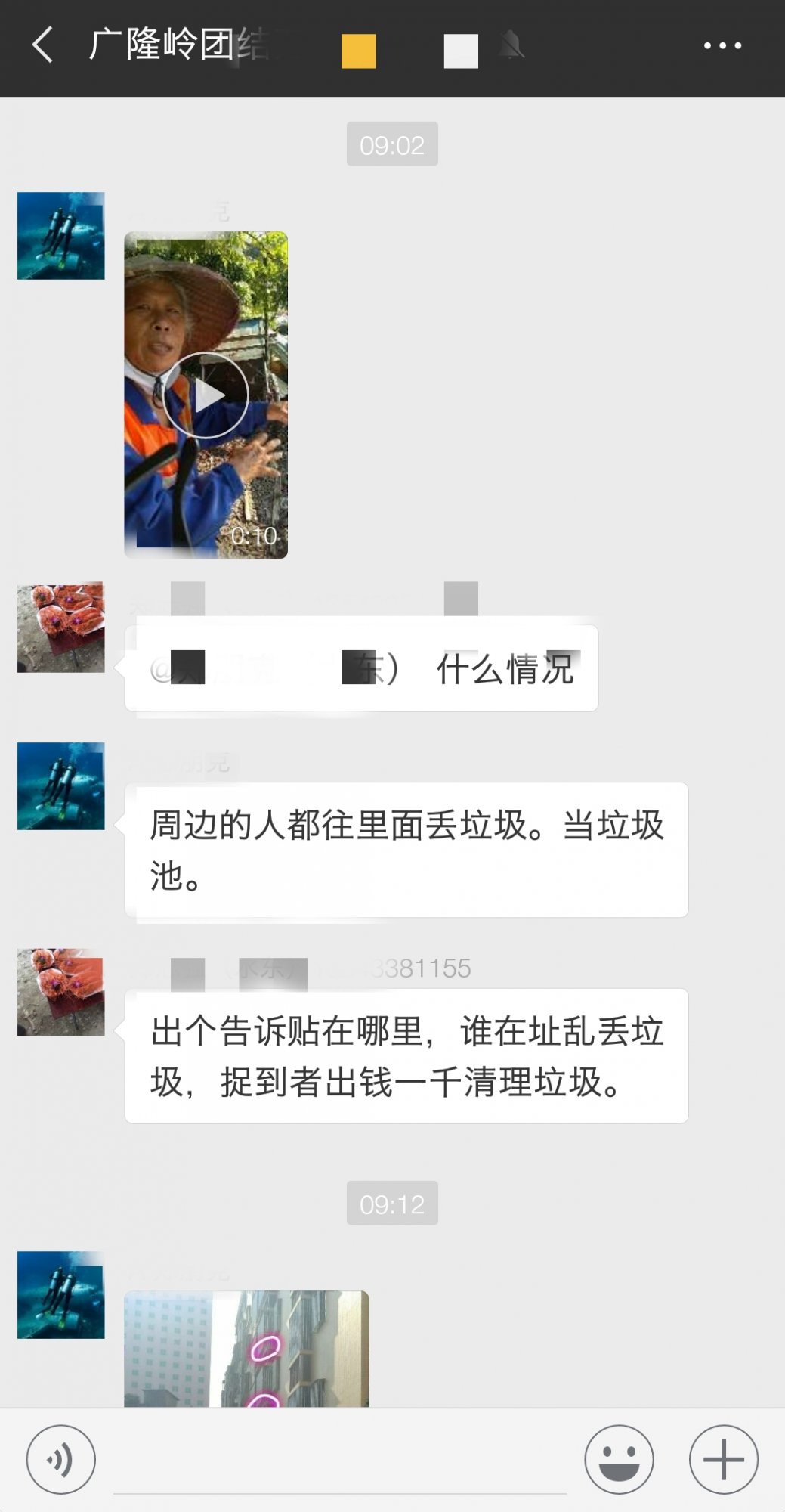The height and width of the screenshot is (1512, 785).
Task: Open the three-dot chat menu
Action: (722, 46)
